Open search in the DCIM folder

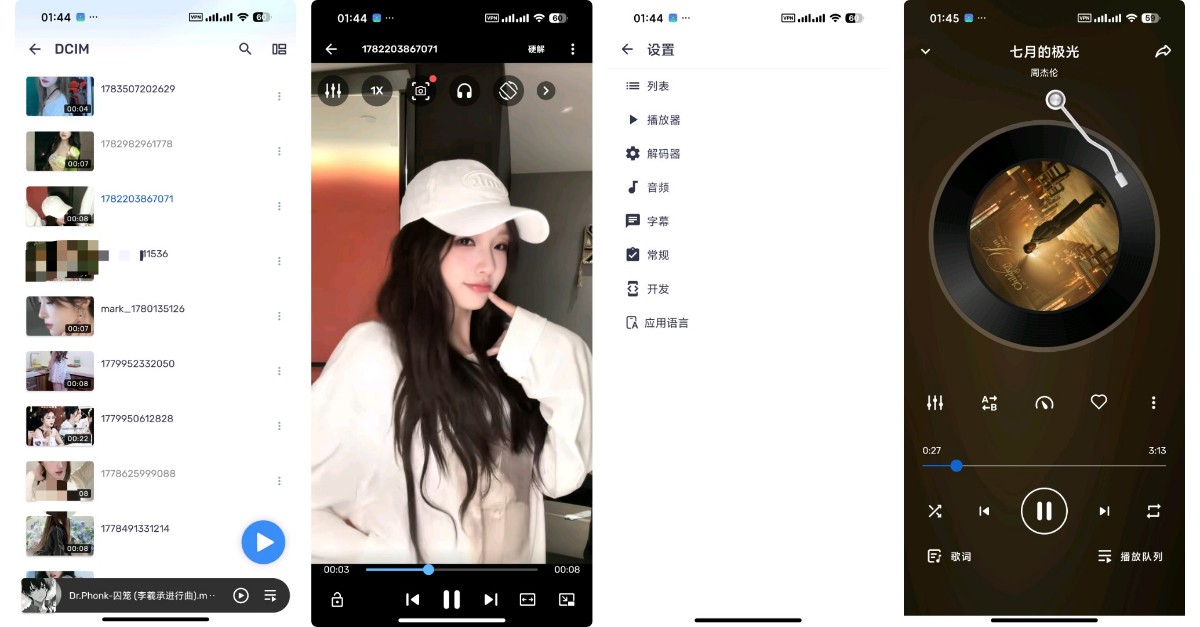pos(245,49)
